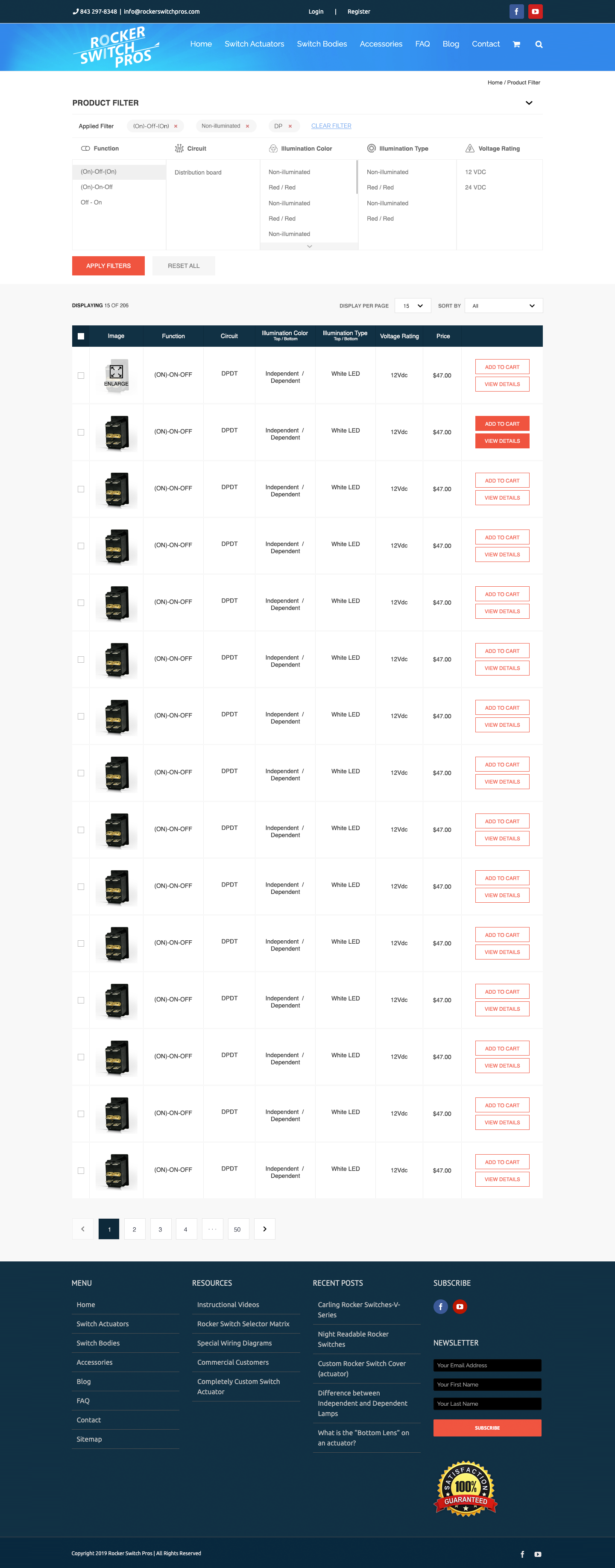The image size is (615, 1568).
Task: Tap the Clear Filter link
Action: pos(331,126)
